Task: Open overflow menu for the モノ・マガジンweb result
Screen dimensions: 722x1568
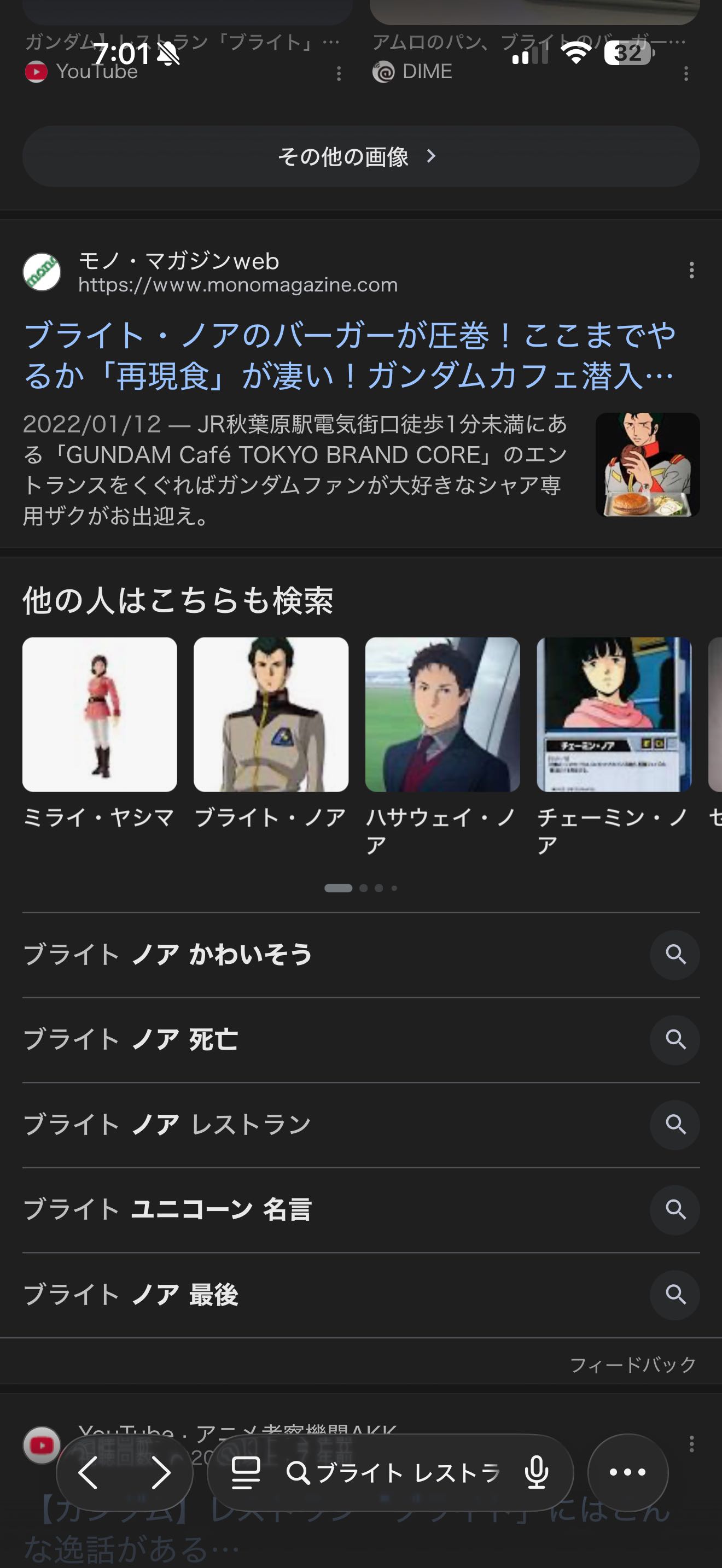Action: click(x=691, y=270)
